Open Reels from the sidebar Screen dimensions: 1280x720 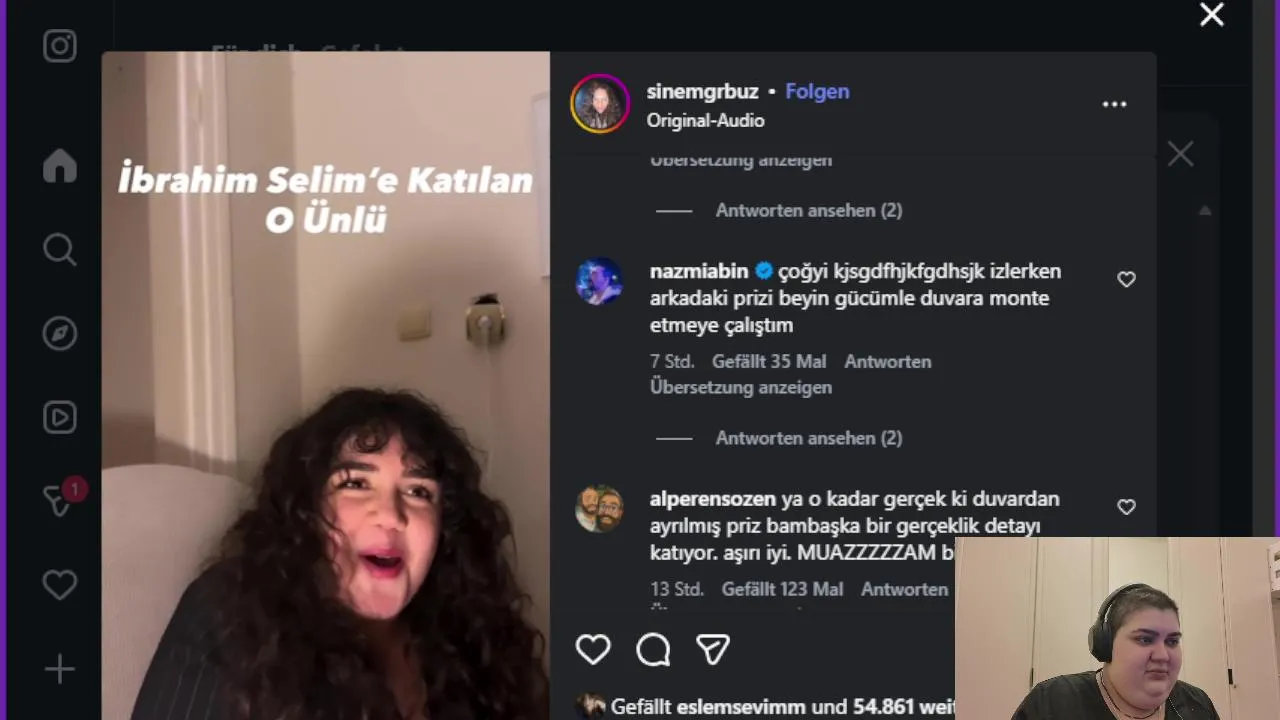[x=60, y=418]
